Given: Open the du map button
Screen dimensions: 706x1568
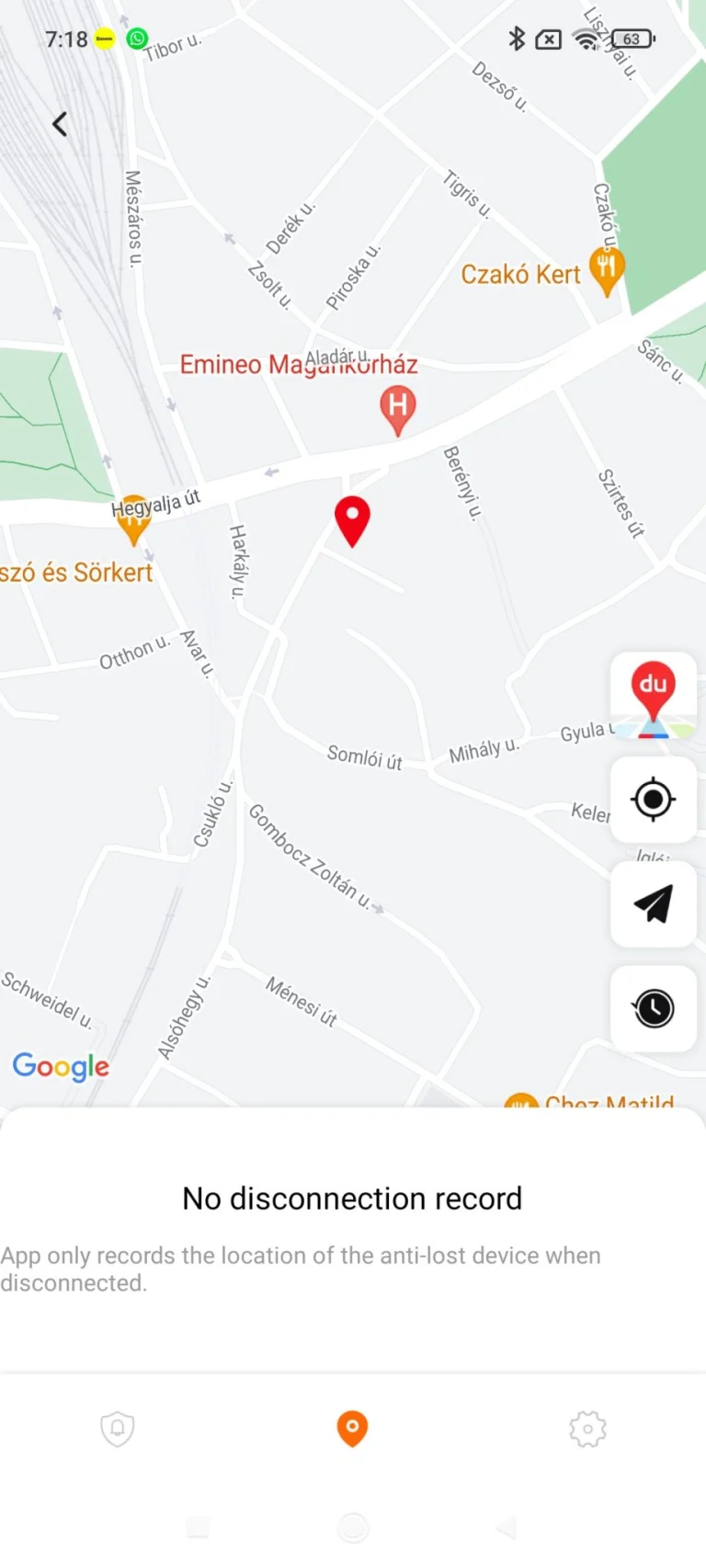Looking at the screenshot, I should (653, 695).
